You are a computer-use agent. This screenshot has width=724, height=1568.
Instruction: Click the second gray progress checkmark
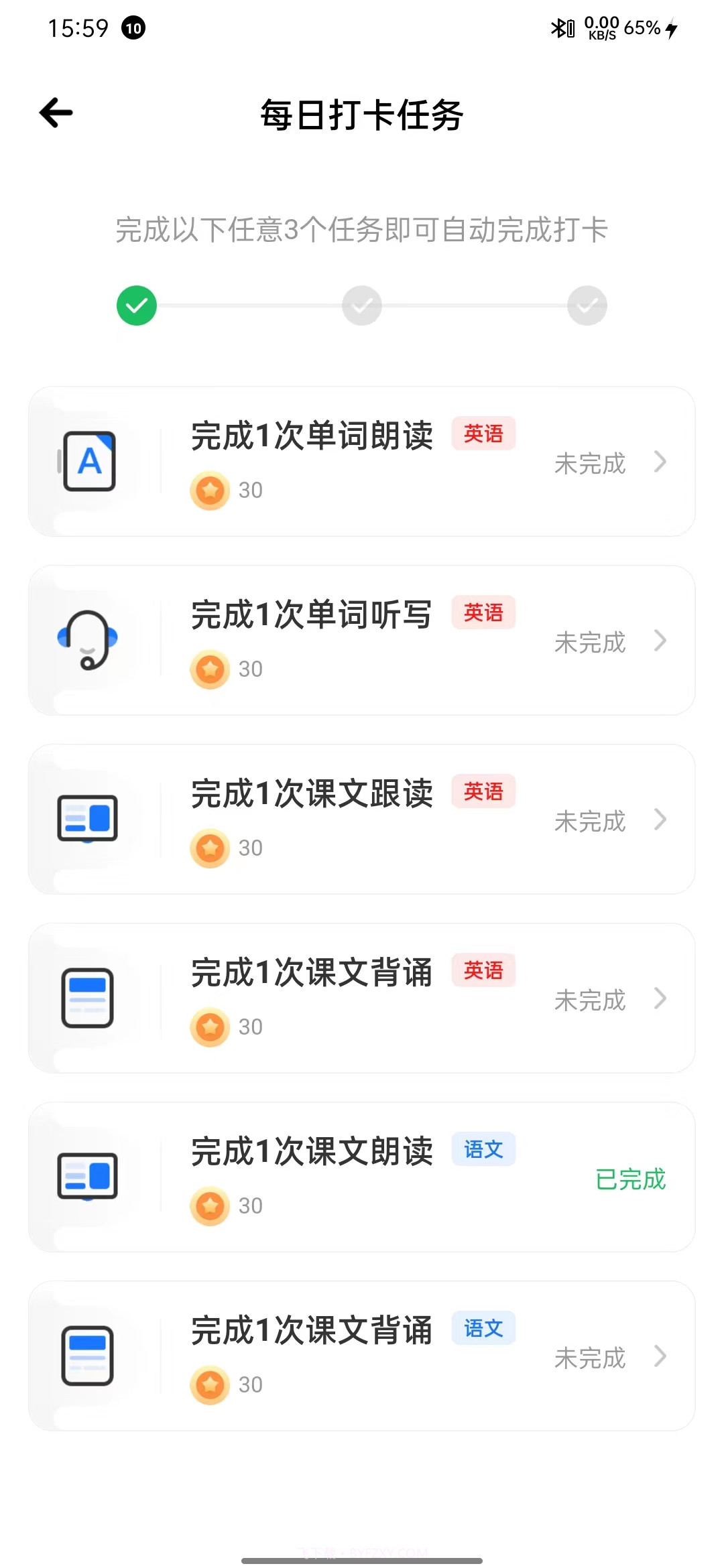tap(361, 305)
